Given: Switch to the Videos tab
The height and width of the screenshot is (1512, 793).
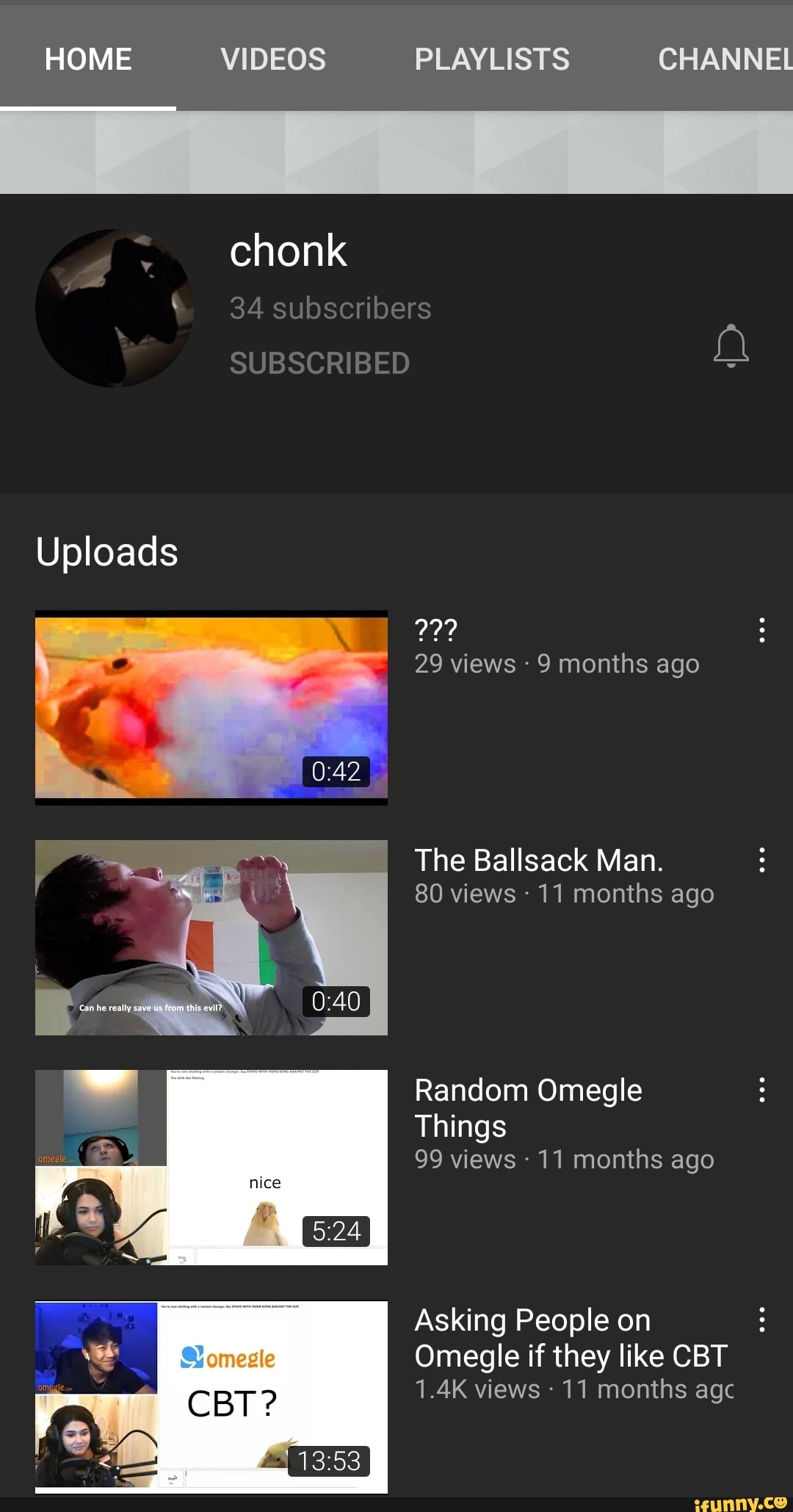Looking at the screenshot, I should 272,59.
